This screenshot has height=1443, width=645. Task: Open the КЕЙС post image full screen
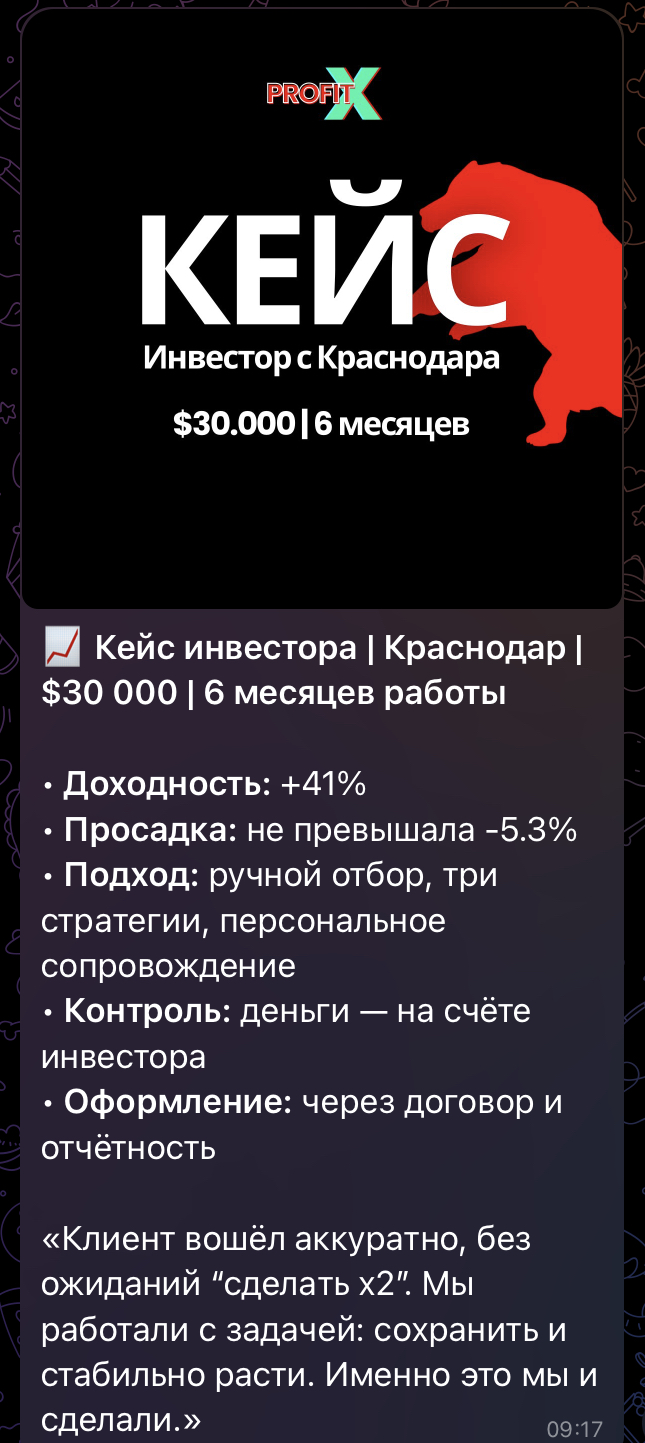tap(322, 310)
